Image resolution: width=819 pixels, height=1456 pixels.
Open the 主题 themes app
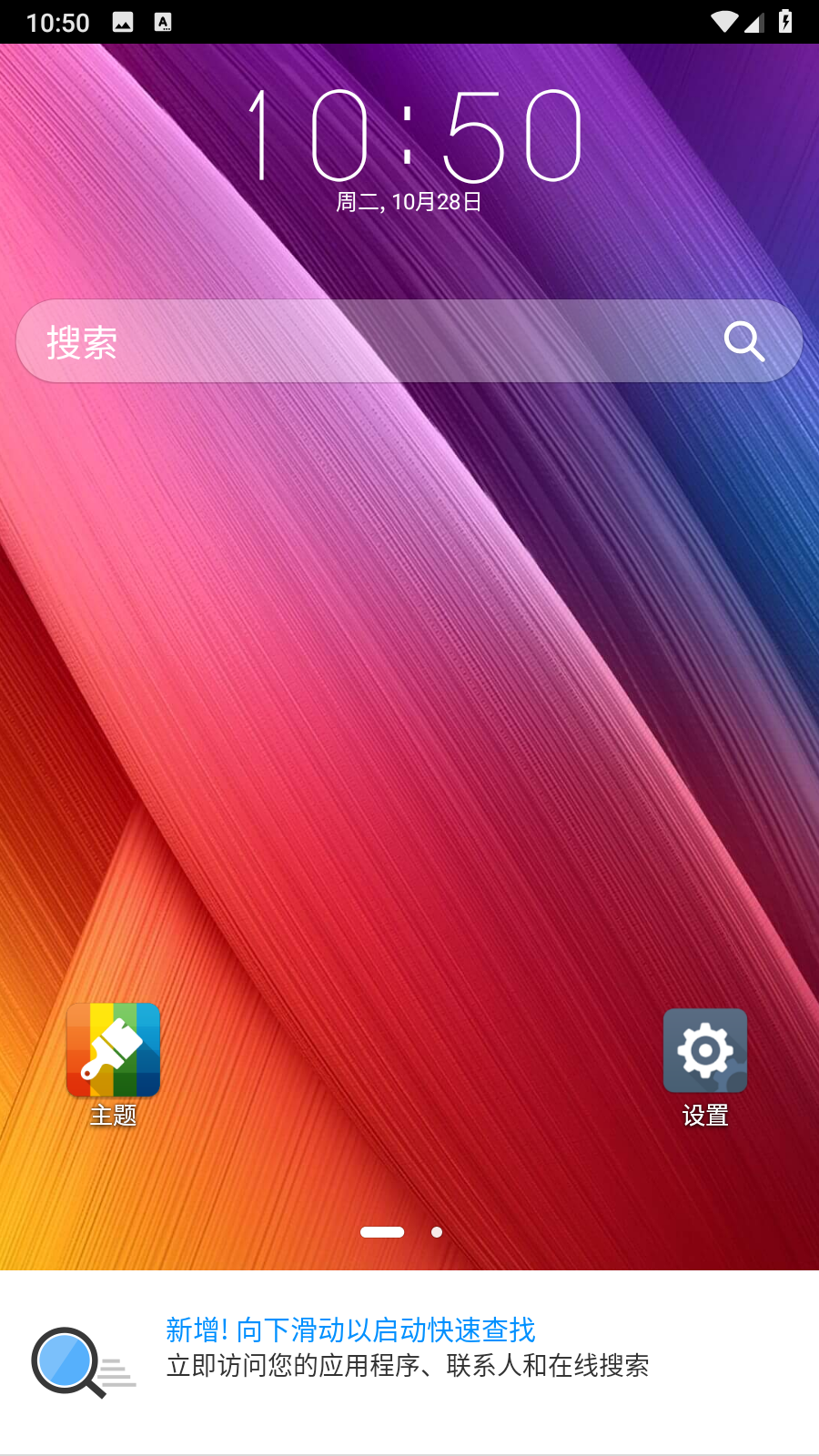(114, 1051)
